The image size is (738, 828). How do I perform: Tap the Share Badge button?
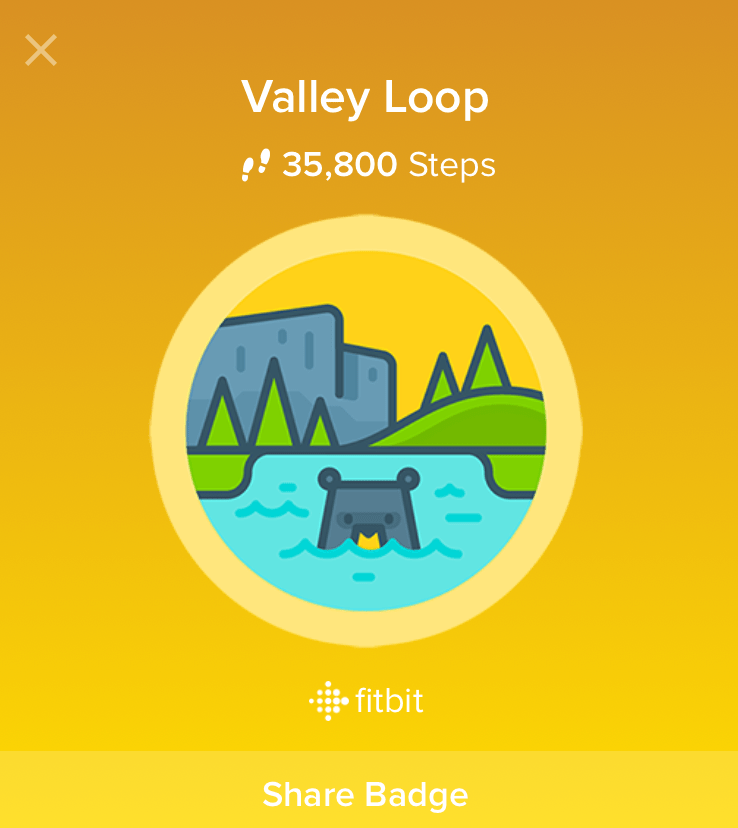(x=366, y=794)
